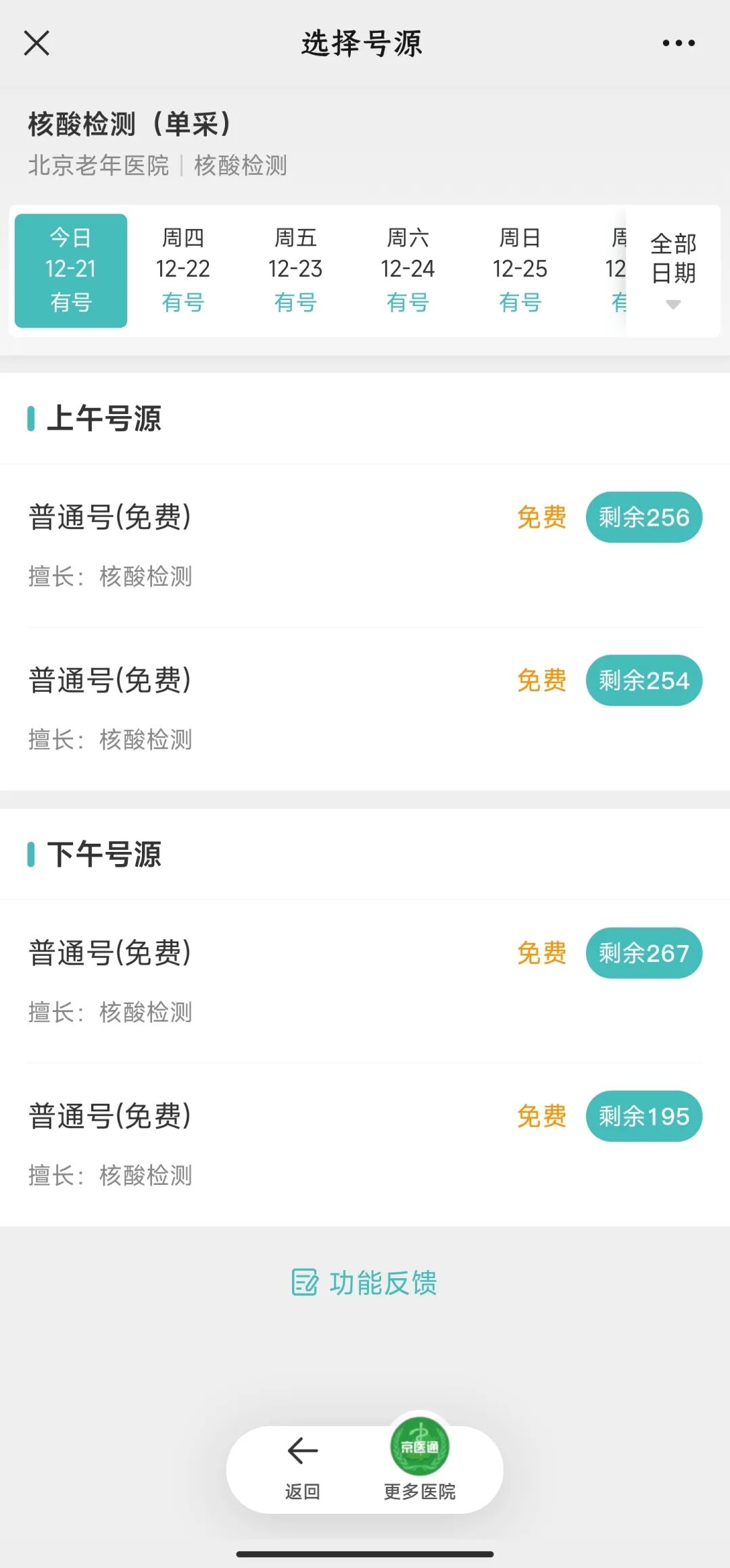The width and height of the screenshot is (730, 1568).
Task: Select today's date 12-21
Action: 71,270
